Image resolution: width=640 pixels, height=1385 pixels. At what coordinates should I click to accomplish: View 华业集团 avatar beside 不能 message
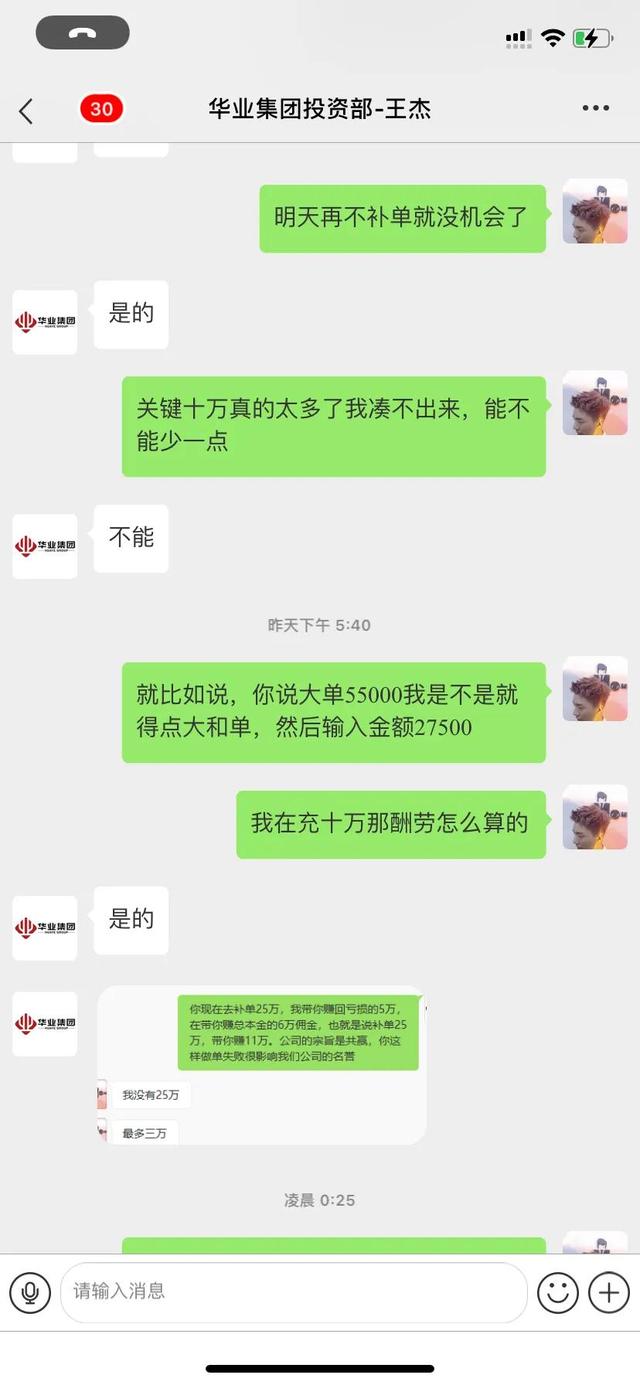[x=45, y=546]
